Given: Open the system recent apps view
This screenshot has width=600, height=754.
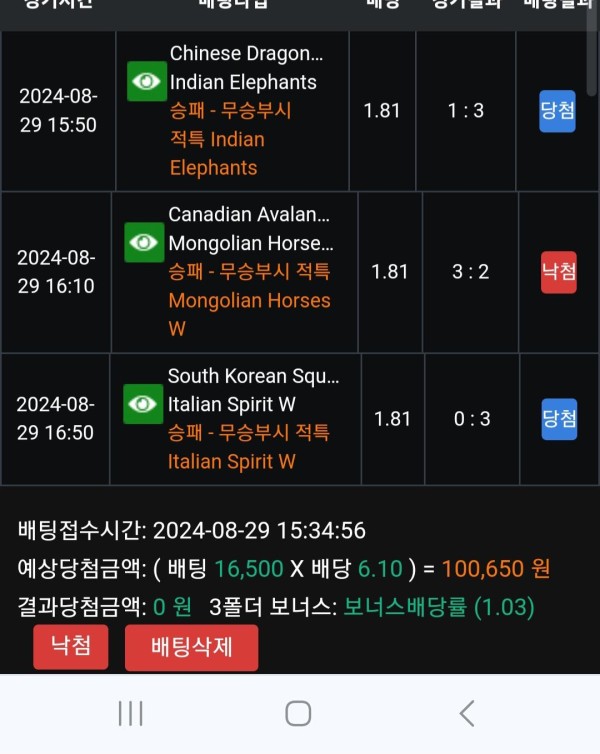Looking at the screenshot, I should [131, 713].
